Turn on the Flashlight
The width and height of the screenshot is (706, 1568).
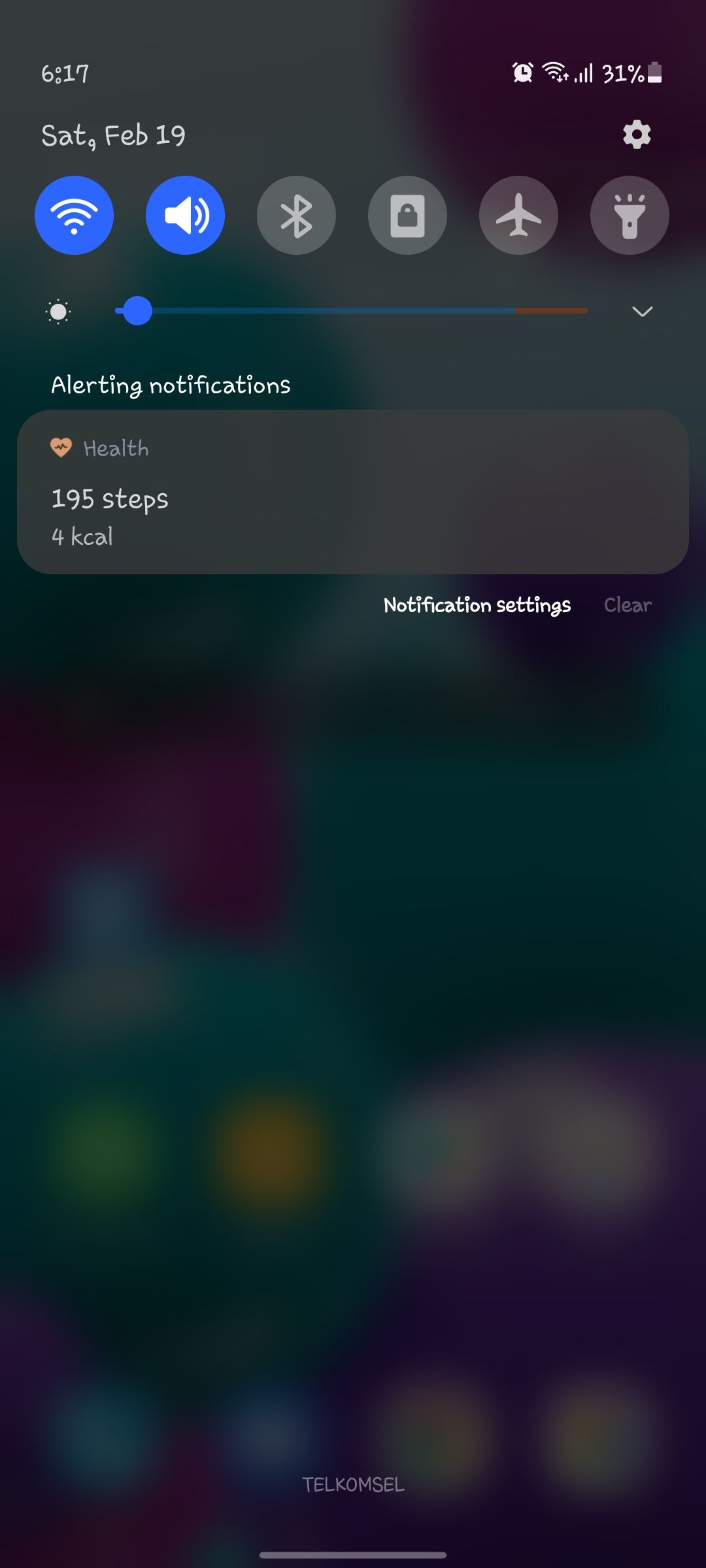pyautogui.click(x=629, y=215)
